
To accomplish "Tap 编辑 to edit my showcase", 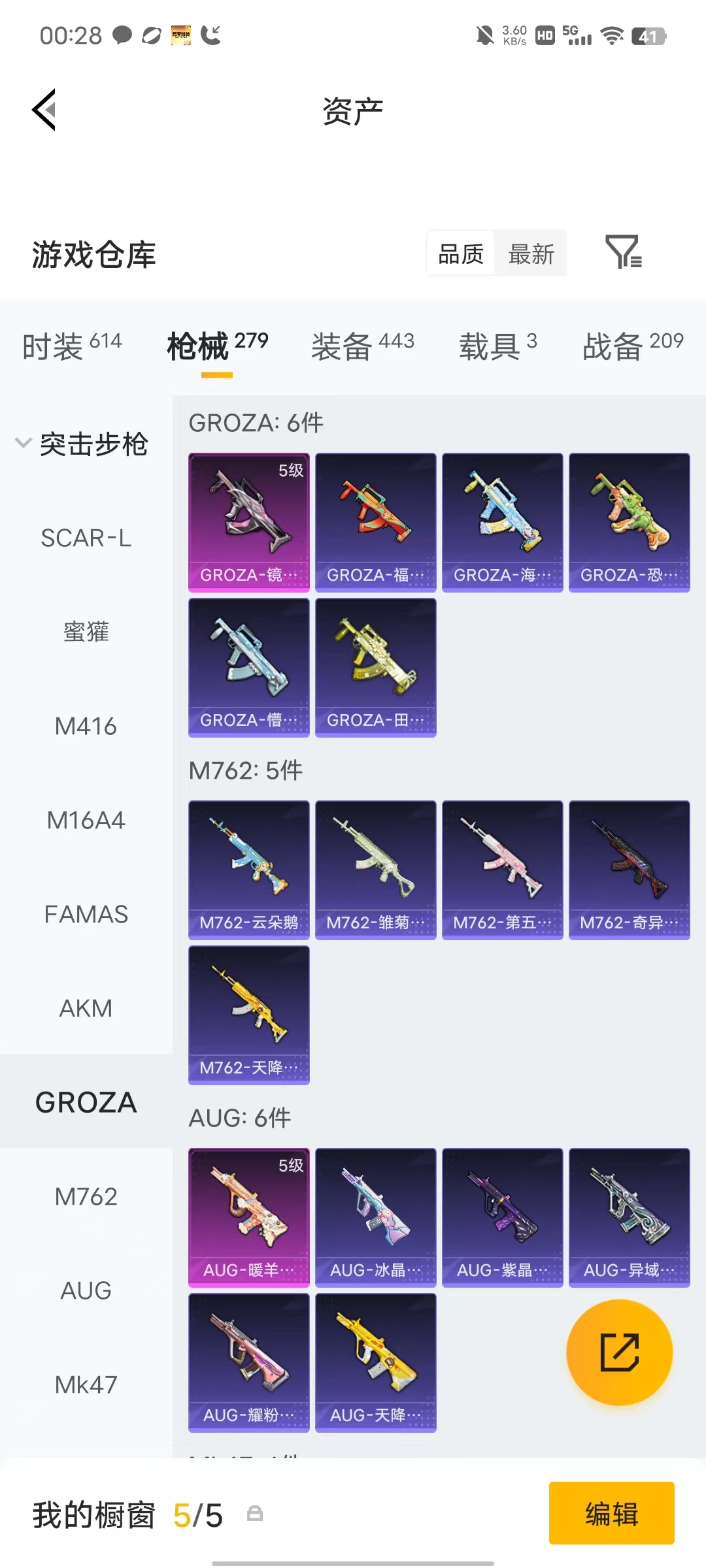I will coord(612,1513).
